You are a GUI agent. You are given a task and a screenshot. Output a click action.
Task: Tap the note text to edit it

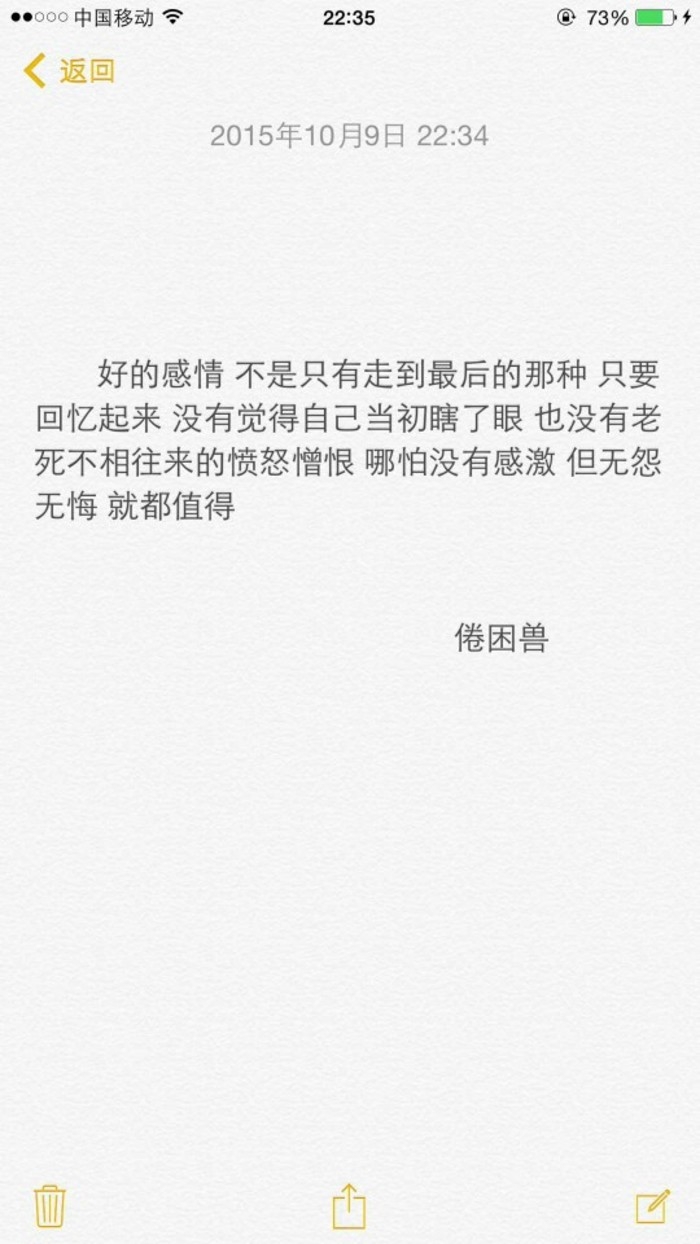348,441
